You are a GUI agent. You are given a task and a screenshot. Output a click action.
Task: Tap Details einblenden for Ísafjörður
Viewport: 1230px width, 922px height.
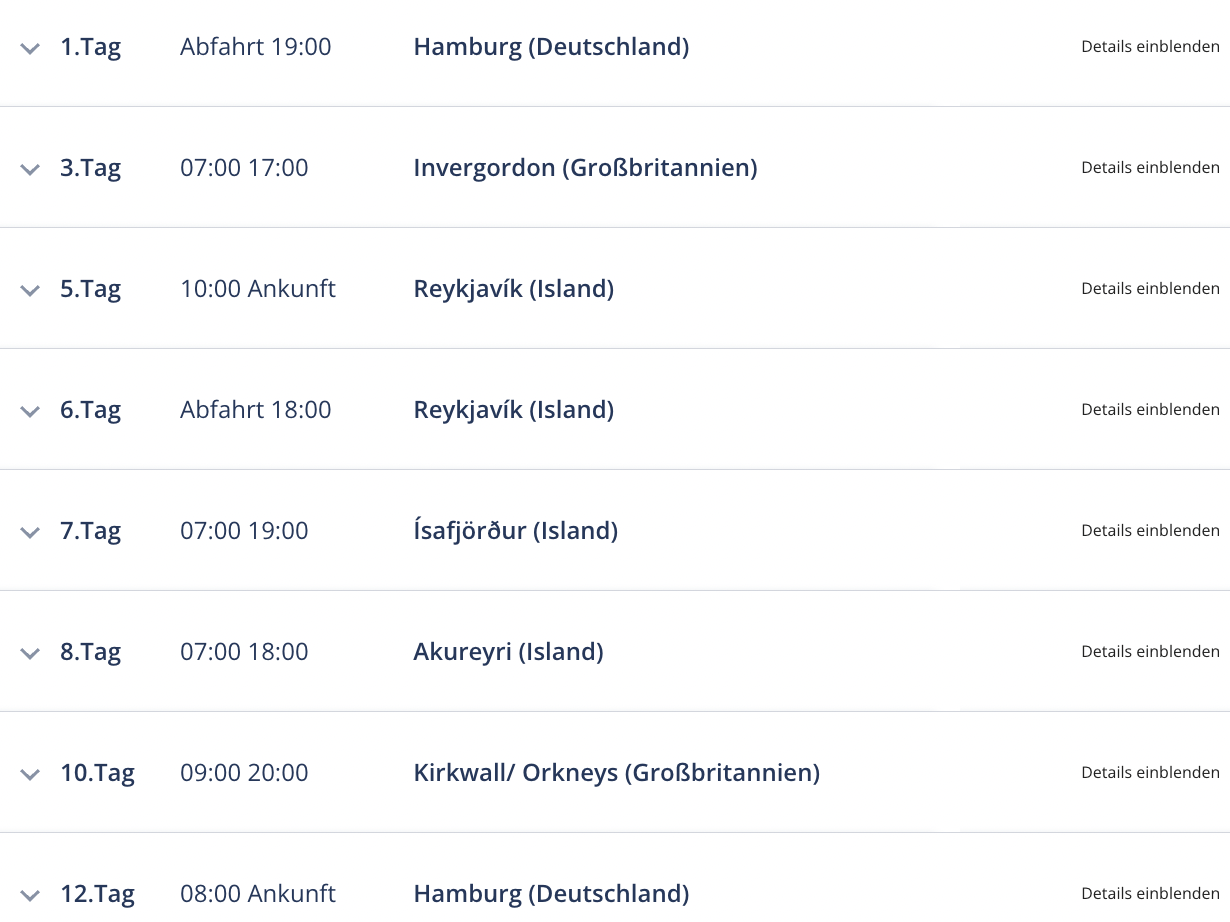tap(1150, 531)
